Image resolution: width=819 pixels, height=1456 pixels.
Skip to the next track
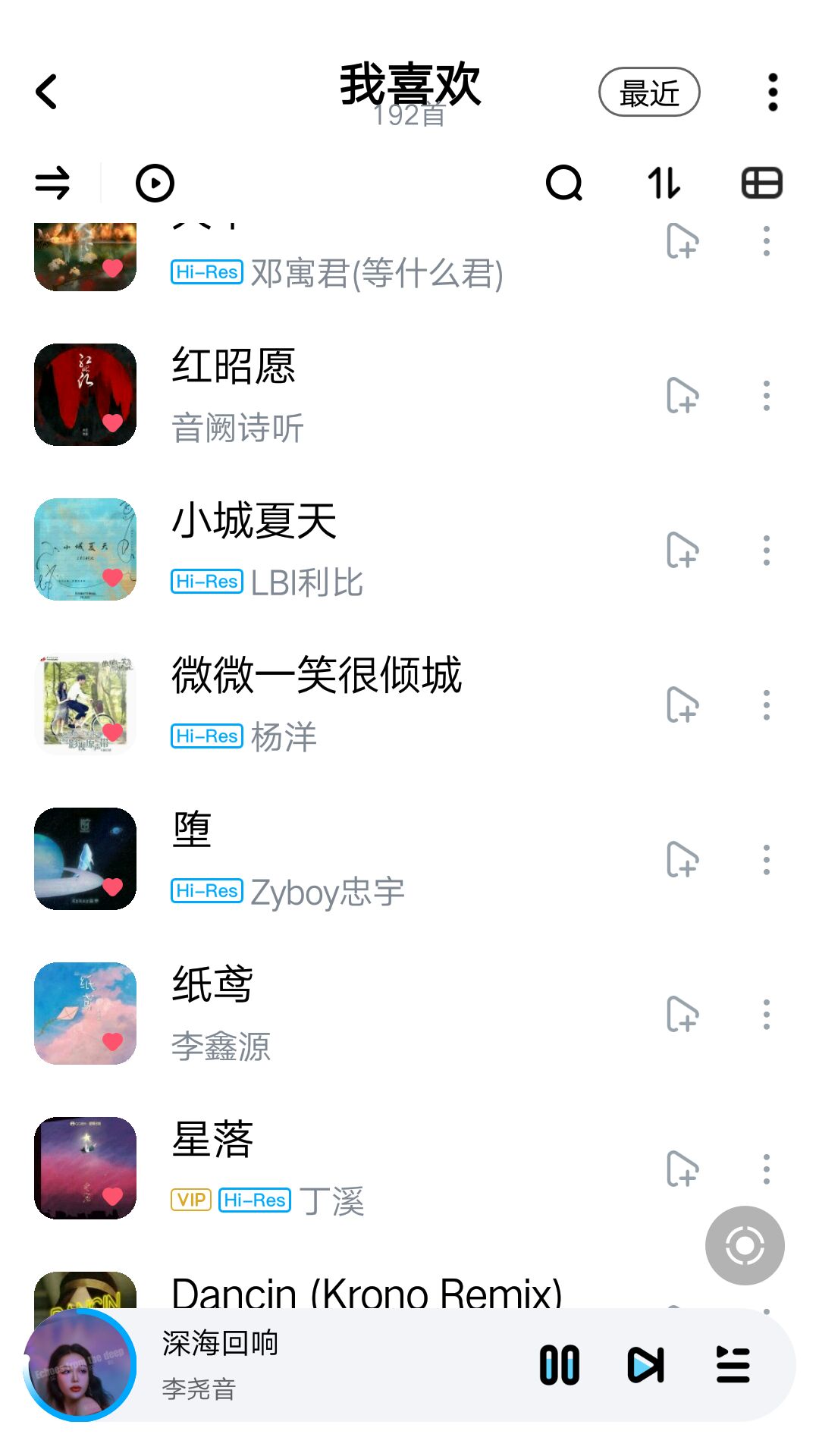[646, 1365]
